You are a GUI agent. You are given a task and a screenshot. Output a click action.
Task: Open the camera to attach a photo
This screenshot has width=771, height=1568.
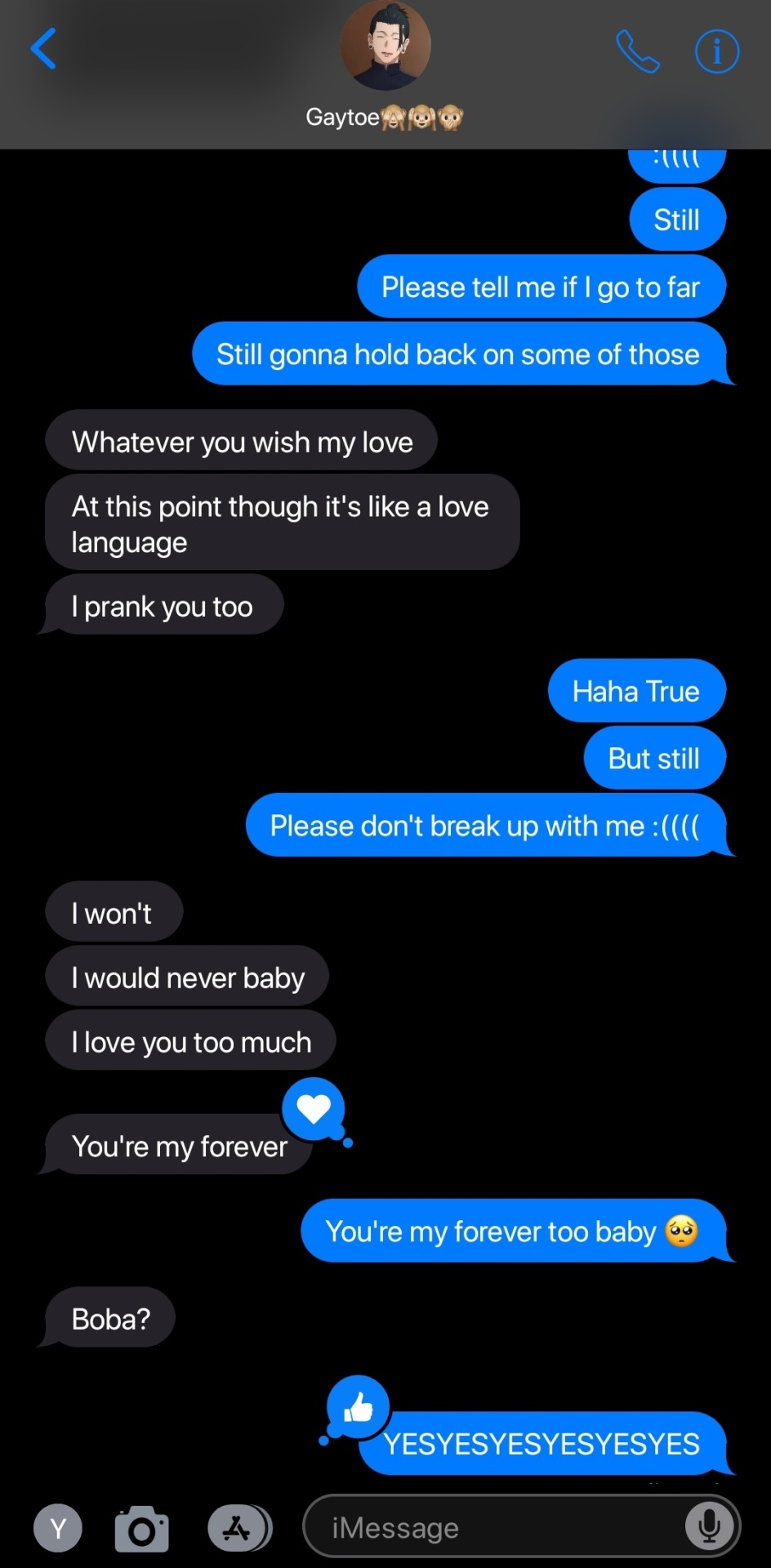[142, 1528]
